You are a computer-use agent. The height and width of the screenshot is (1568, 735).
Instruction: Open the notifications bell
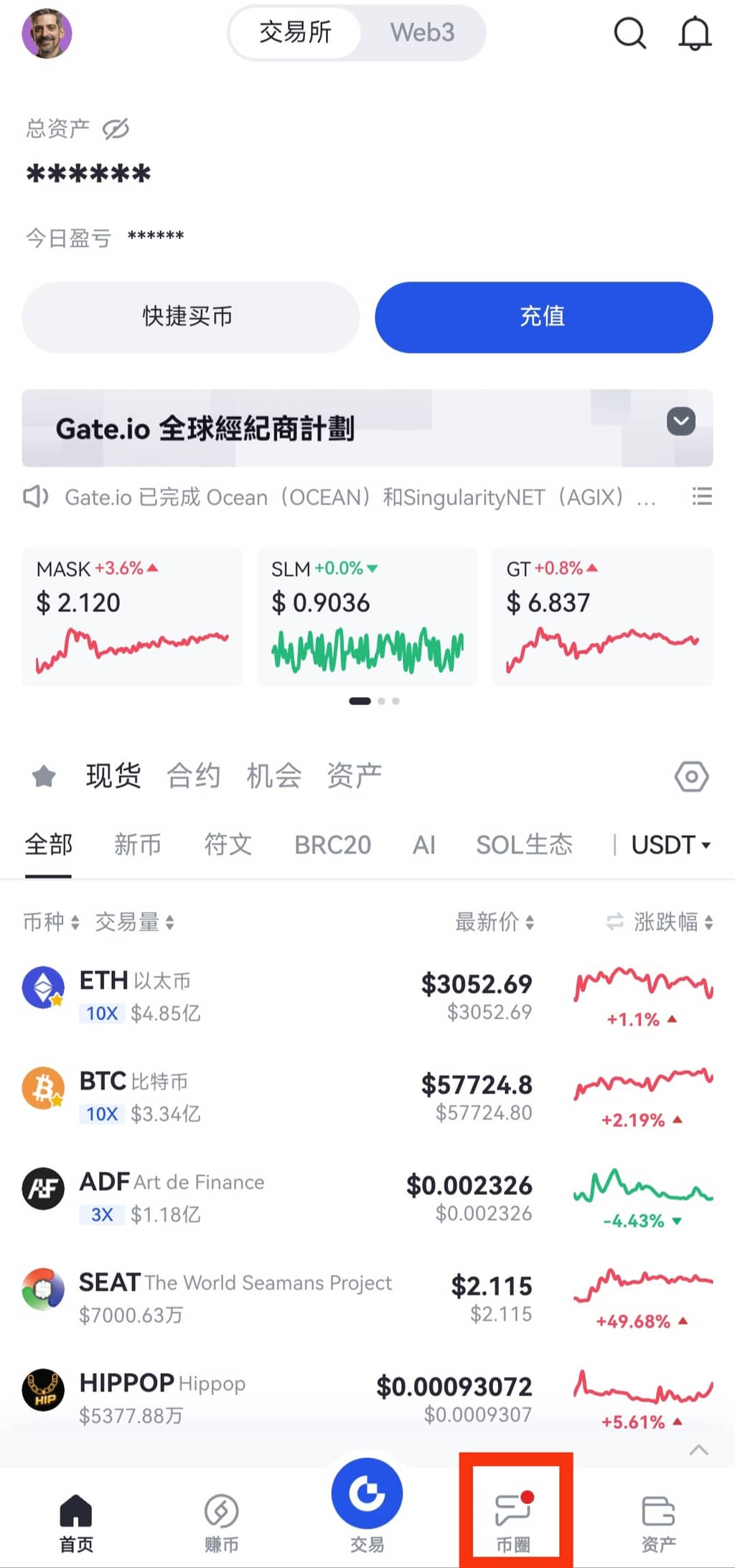coord(694,33)
